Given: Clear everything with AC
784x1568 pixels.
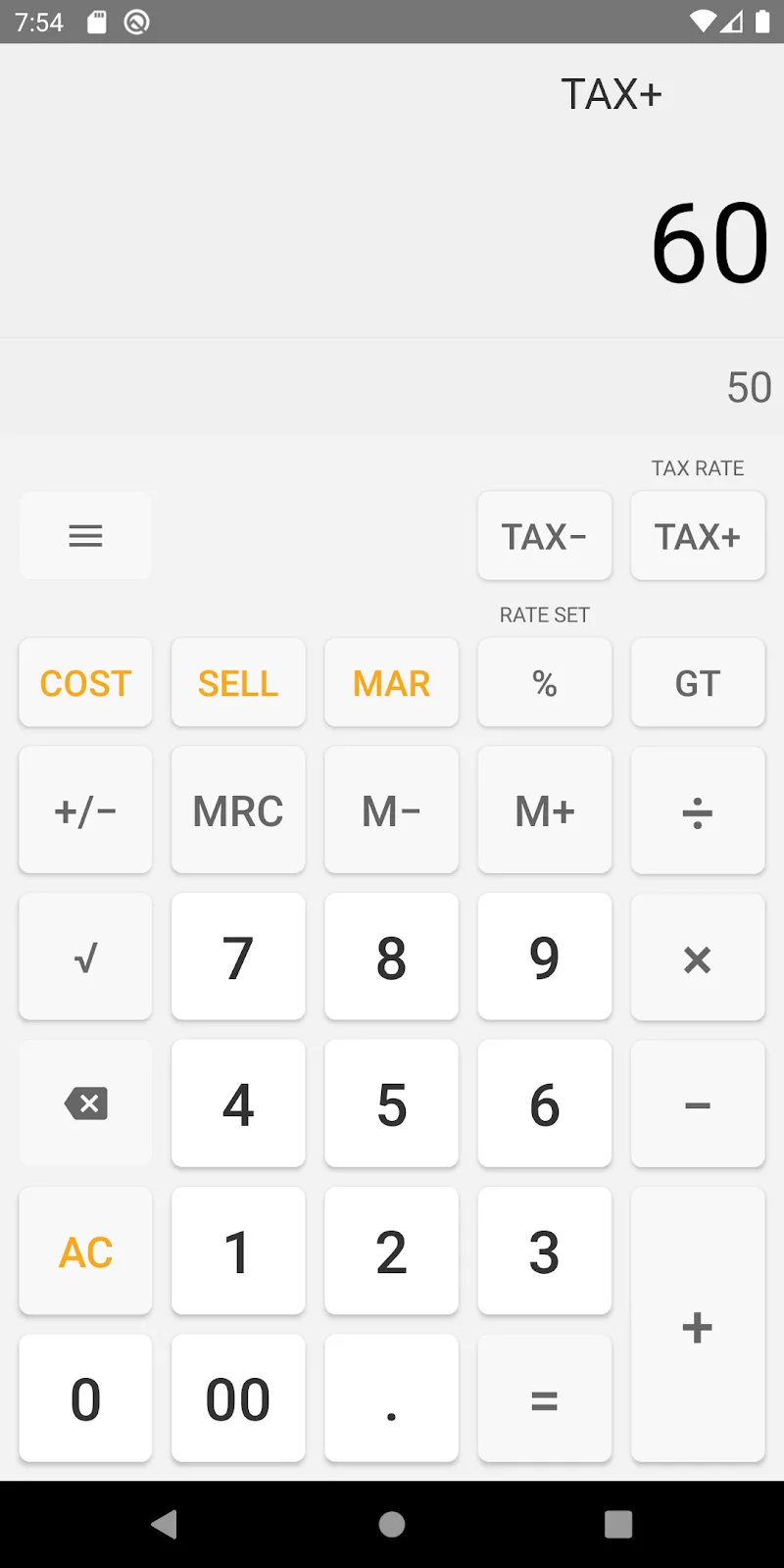Looking at the screenshot, I should pos(85,1251).
